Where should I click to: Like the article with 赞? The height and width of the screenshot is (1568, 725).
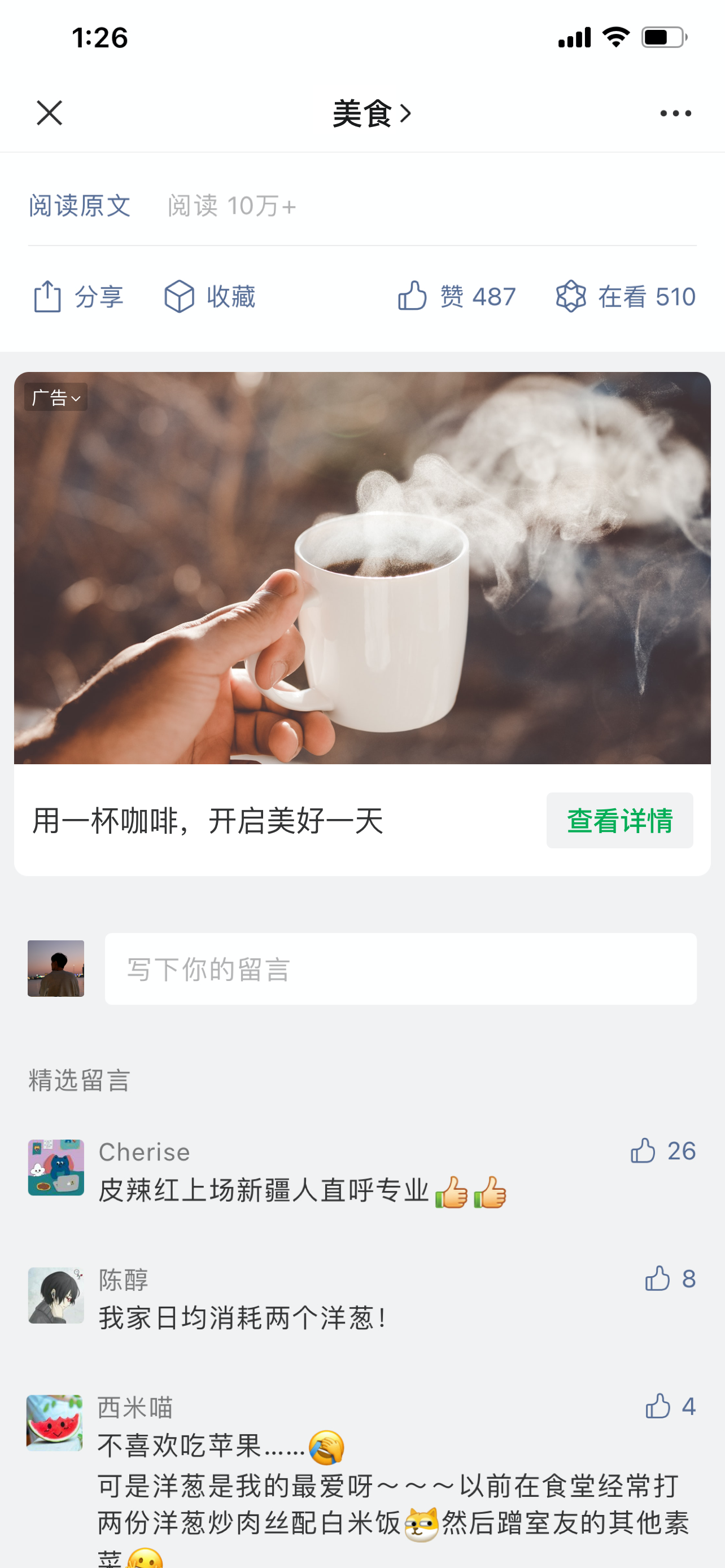coord(457,297)
